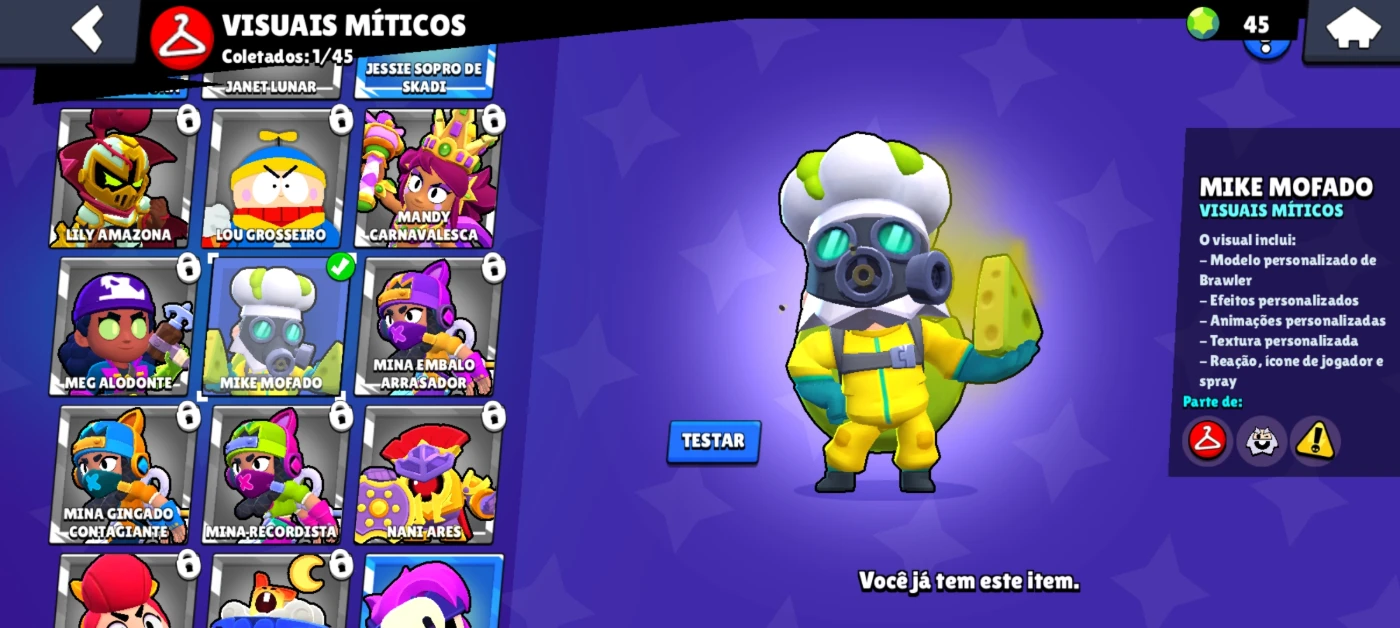The image size is (1400, 628).
Task: Open the Mandy Carnavalesca skin
Action: click(429, 179)
